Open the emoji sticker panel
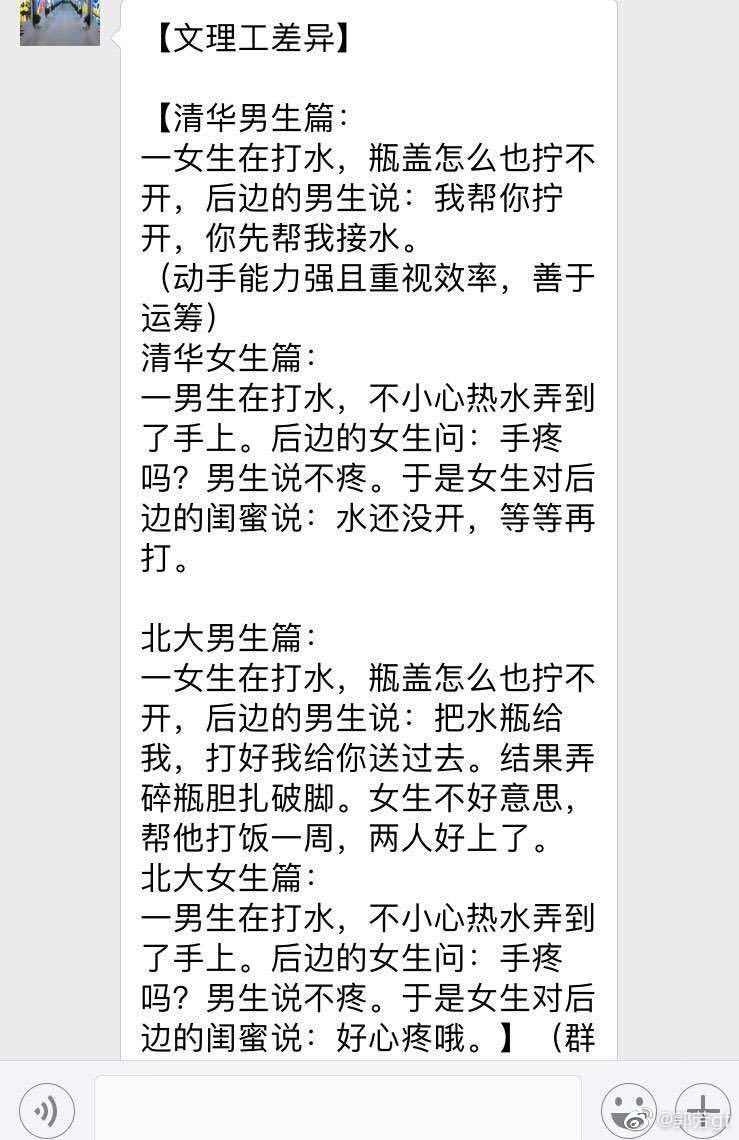739x1140 pixels. 628,1110
